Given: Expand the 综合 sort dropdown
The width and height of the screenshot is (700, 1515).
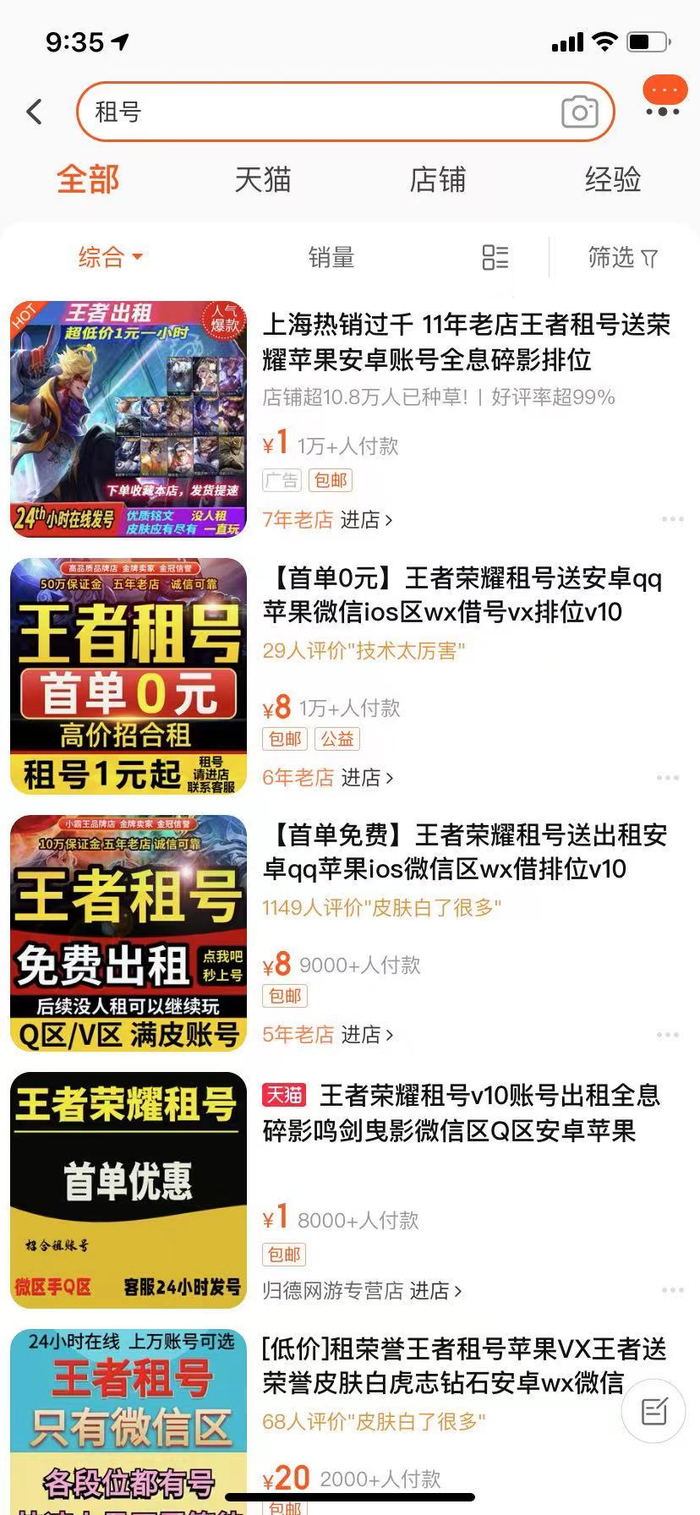Looking at the screenshot, I should (x=110, y=258).
